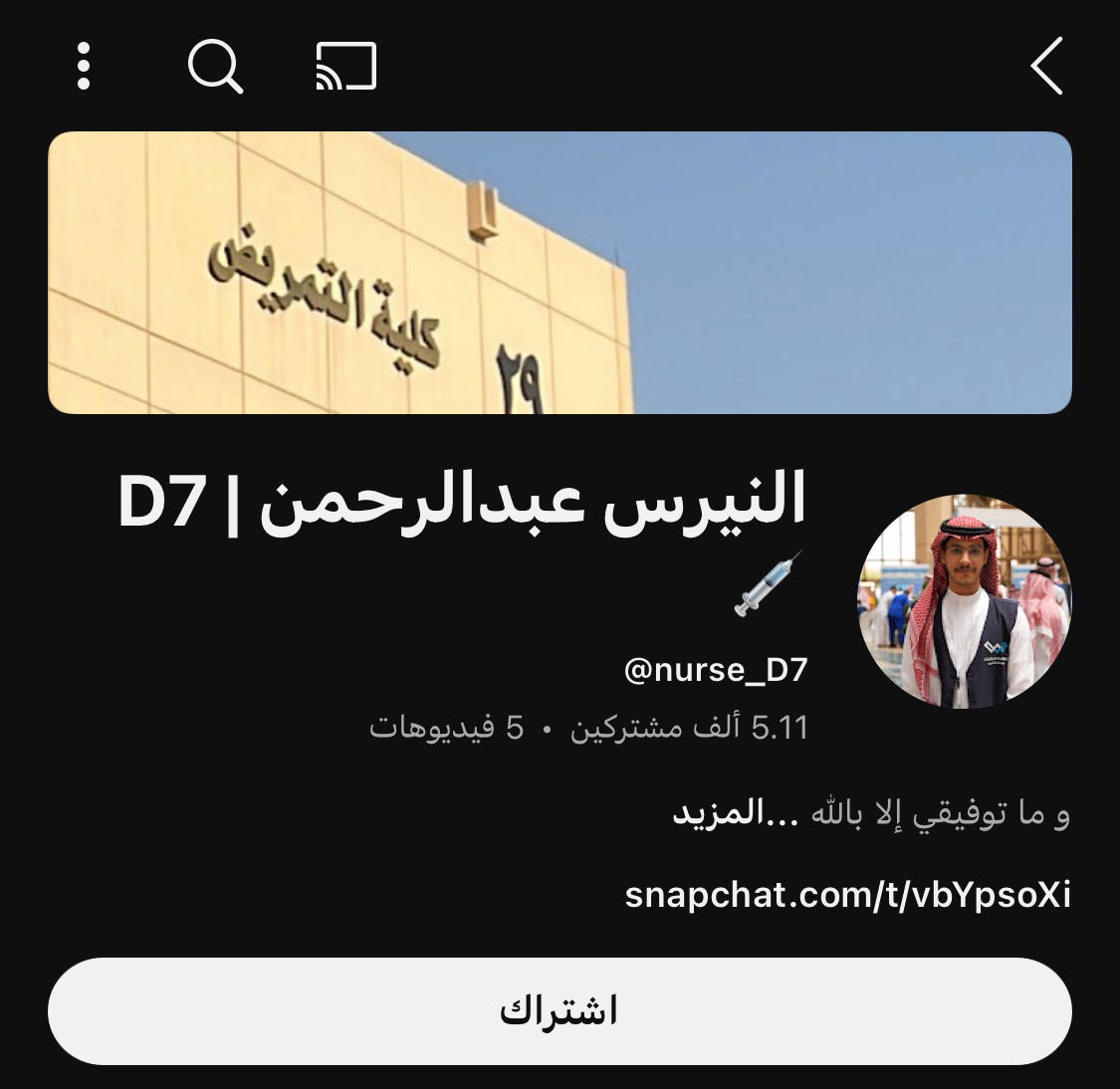Tap the cast to device icon
Screen dimensions: 1120x1089
point(346,66)
